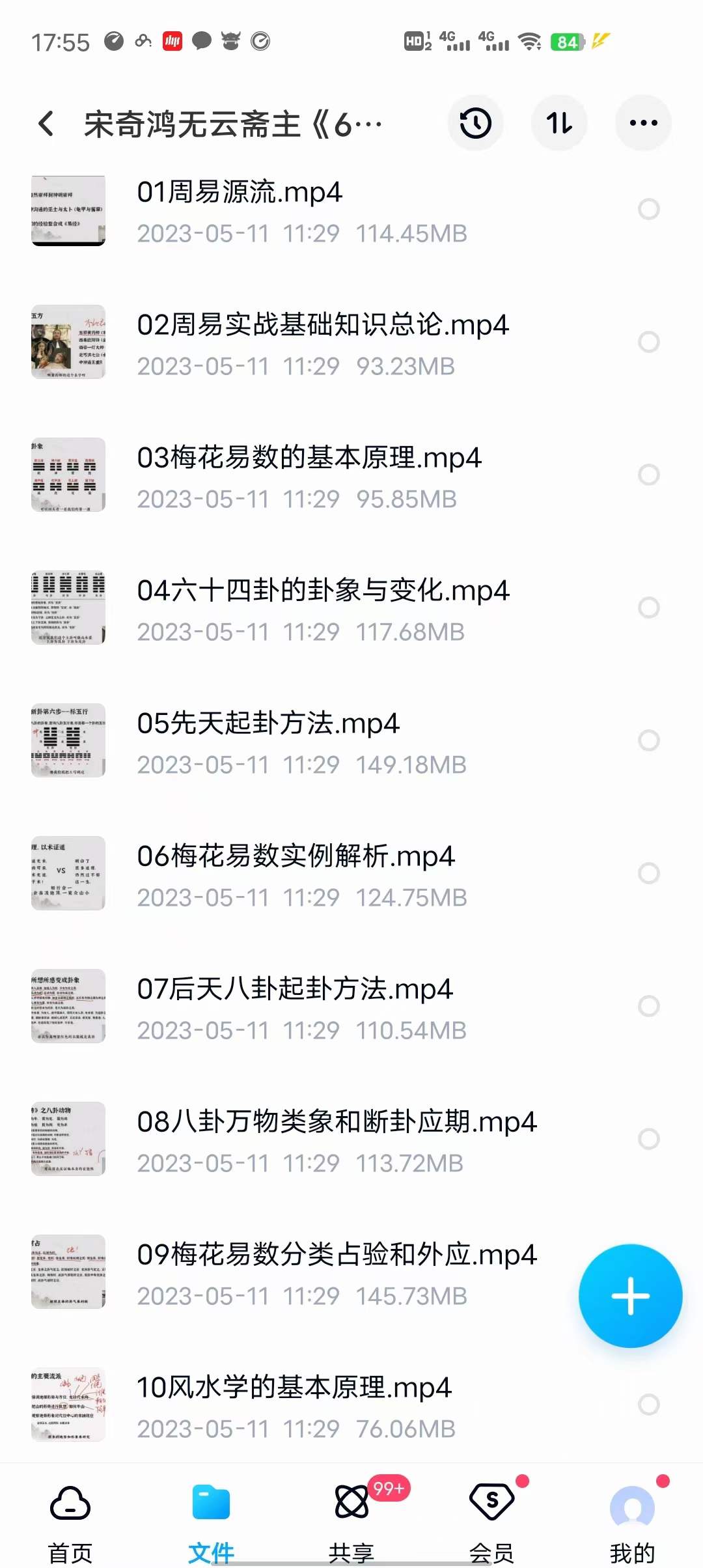Viewport: 703px width, 1568px height.
Task: Tick the checkbox for 04六十四卦的卦象与变化.mp4
Action: (648, 608)
